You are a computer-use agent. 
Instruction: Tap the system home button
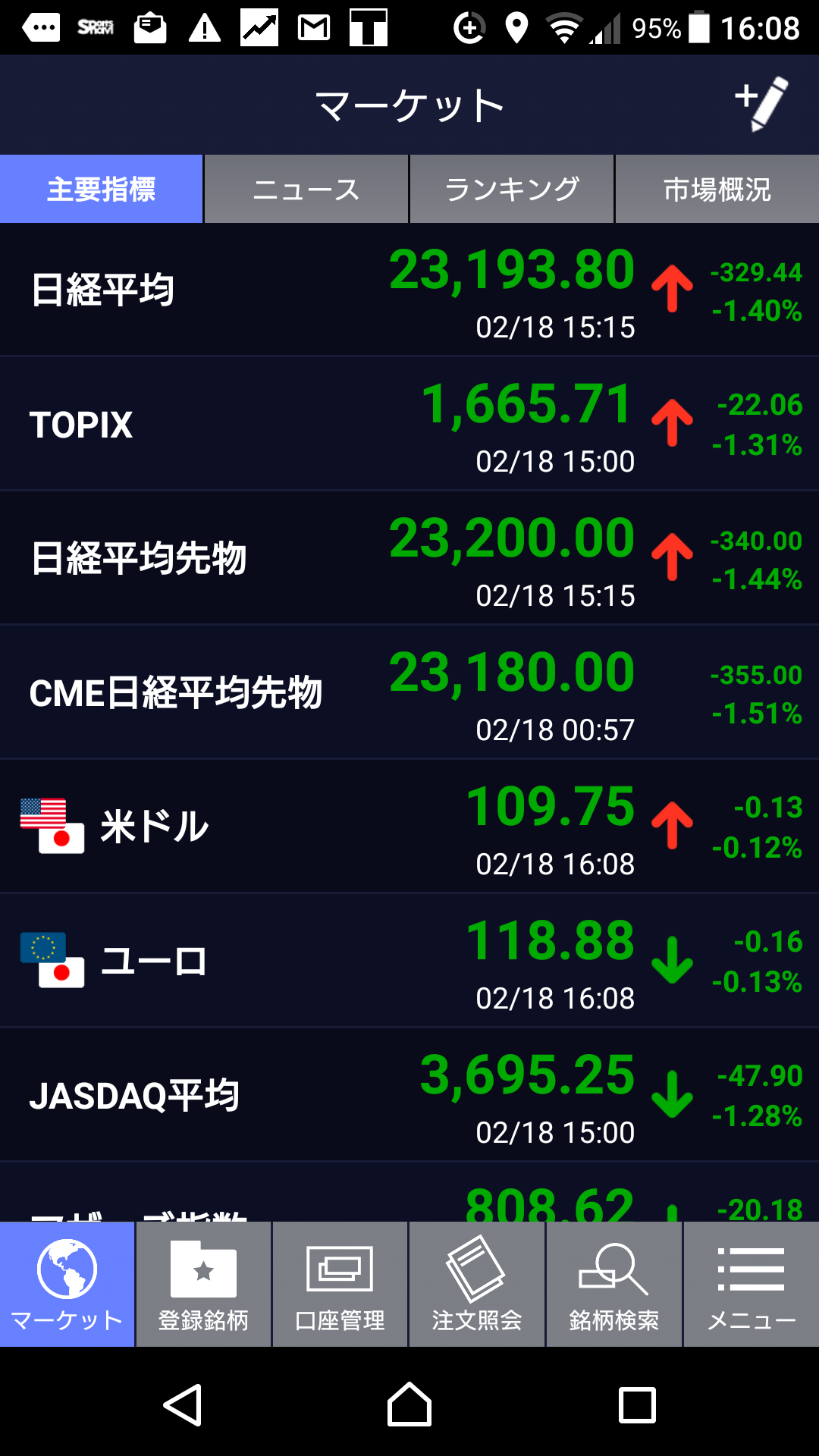[409, 1405]
